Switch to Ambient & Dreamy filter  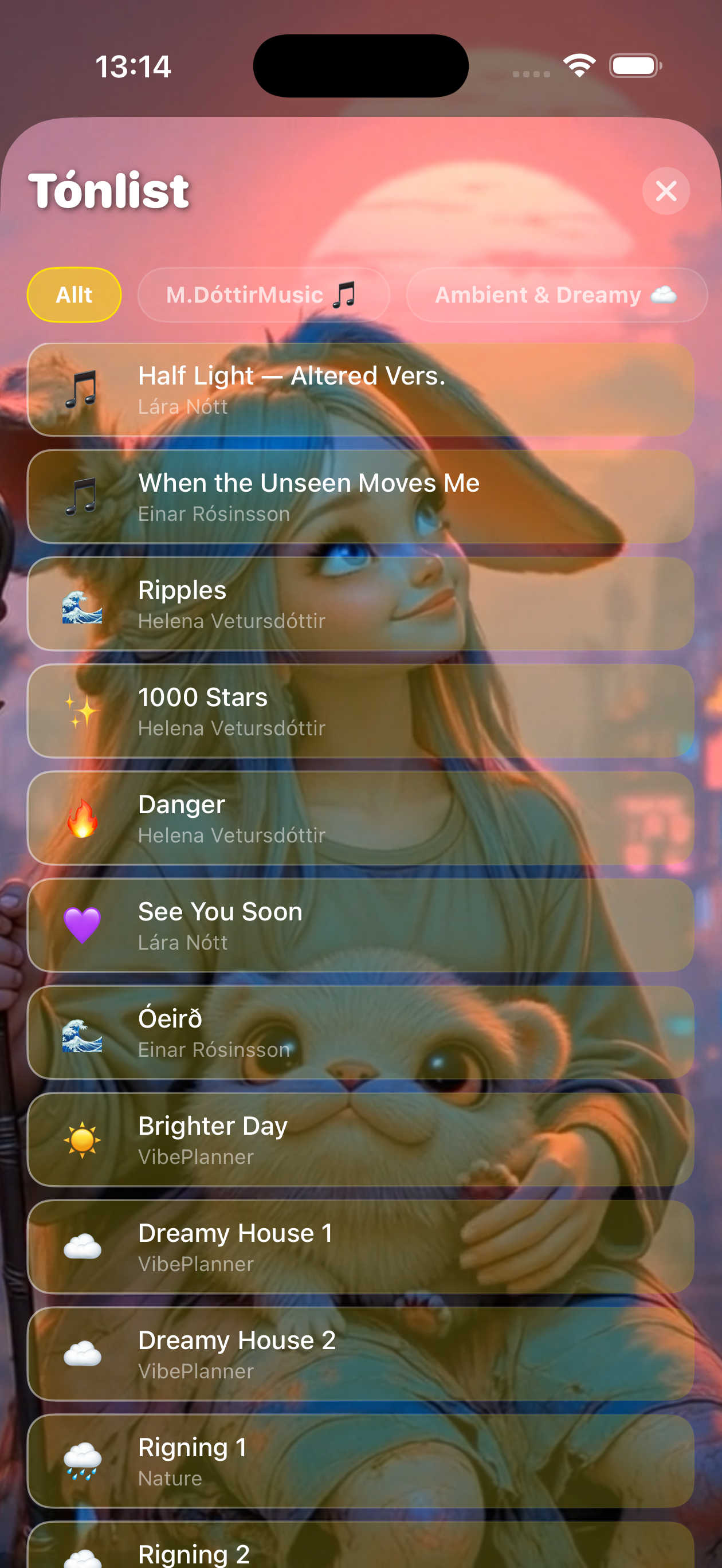click(x=555, y=295)
